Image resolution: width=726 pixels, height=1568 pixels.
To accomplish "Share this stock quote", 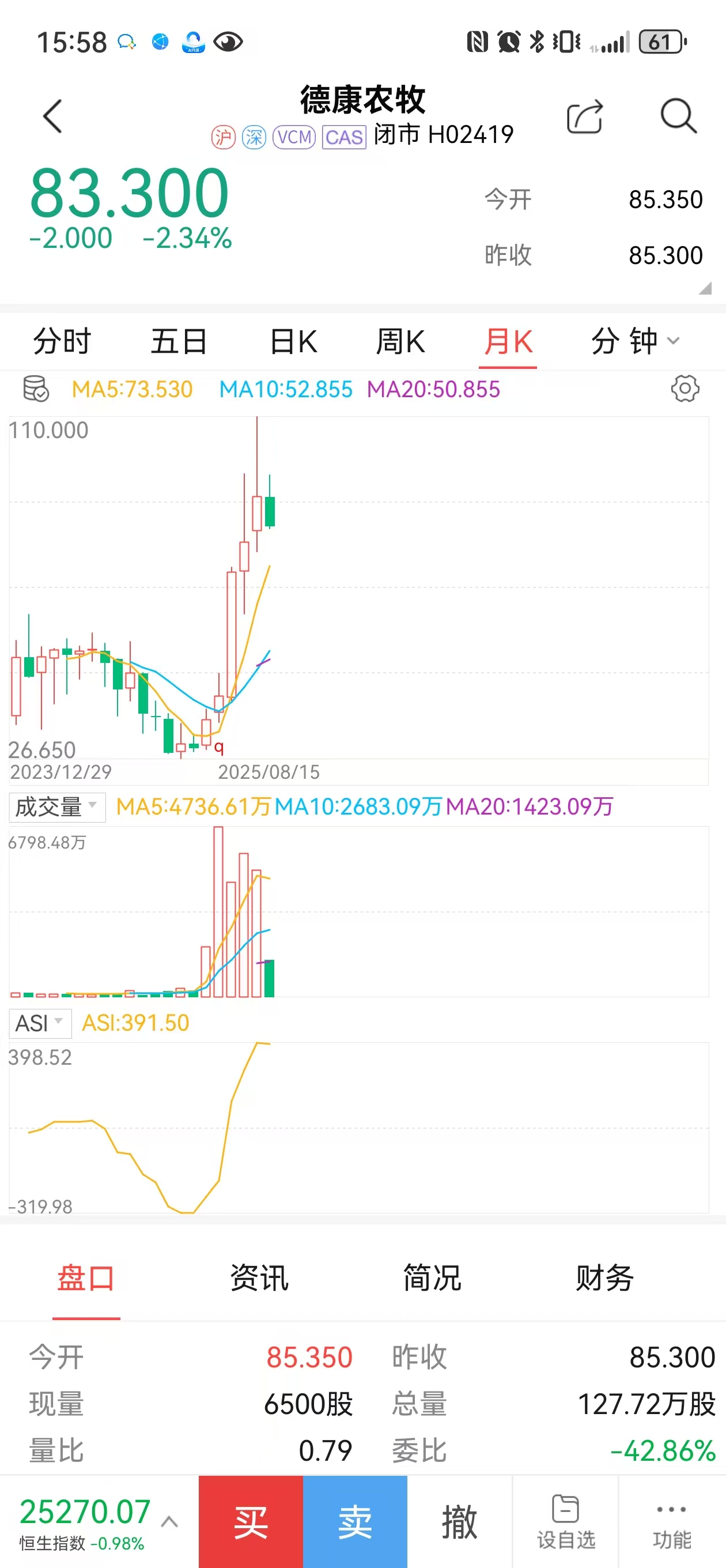I will [x=584, y=116].
